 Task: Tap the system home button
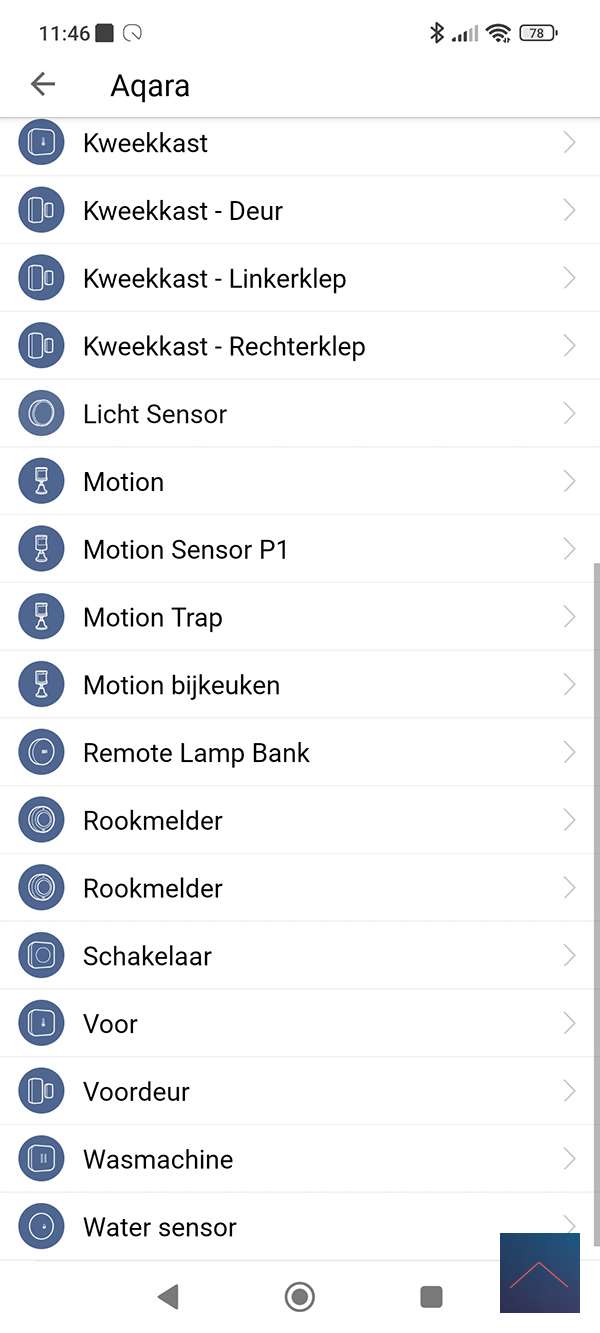point(299,1297)
